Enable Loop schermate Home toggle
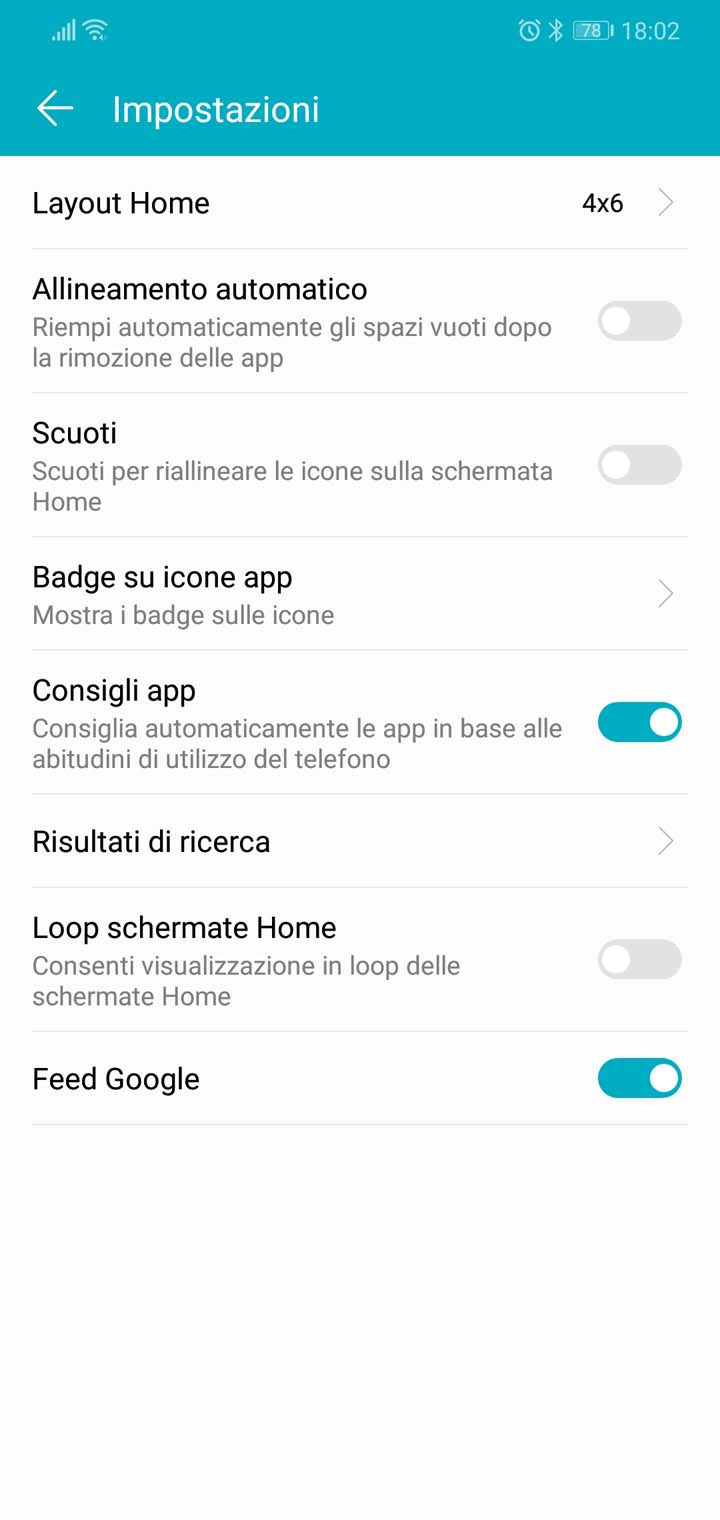Screen dimensions: 720x1520 click(640, 960)
